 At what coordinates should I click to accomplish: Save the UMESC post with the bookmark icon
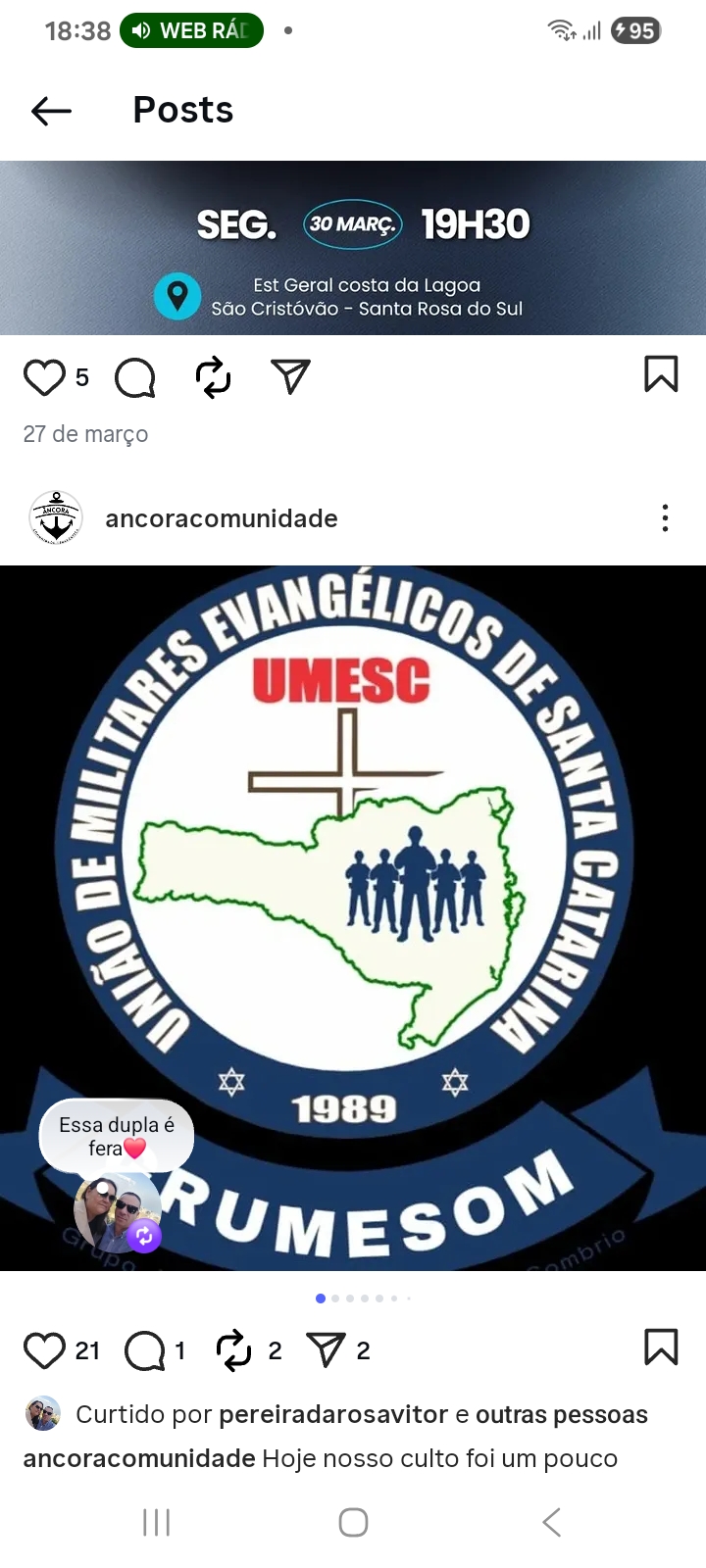pos(660,1347)
